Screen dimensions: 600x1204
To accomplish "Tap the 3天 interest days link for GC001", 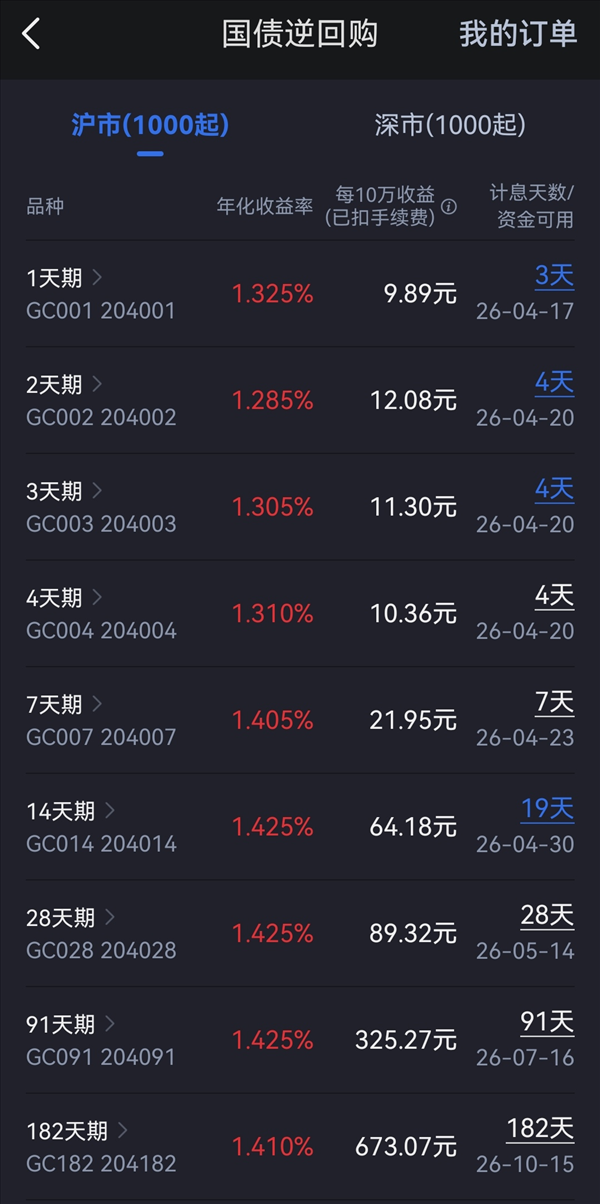I will [554, 275].
